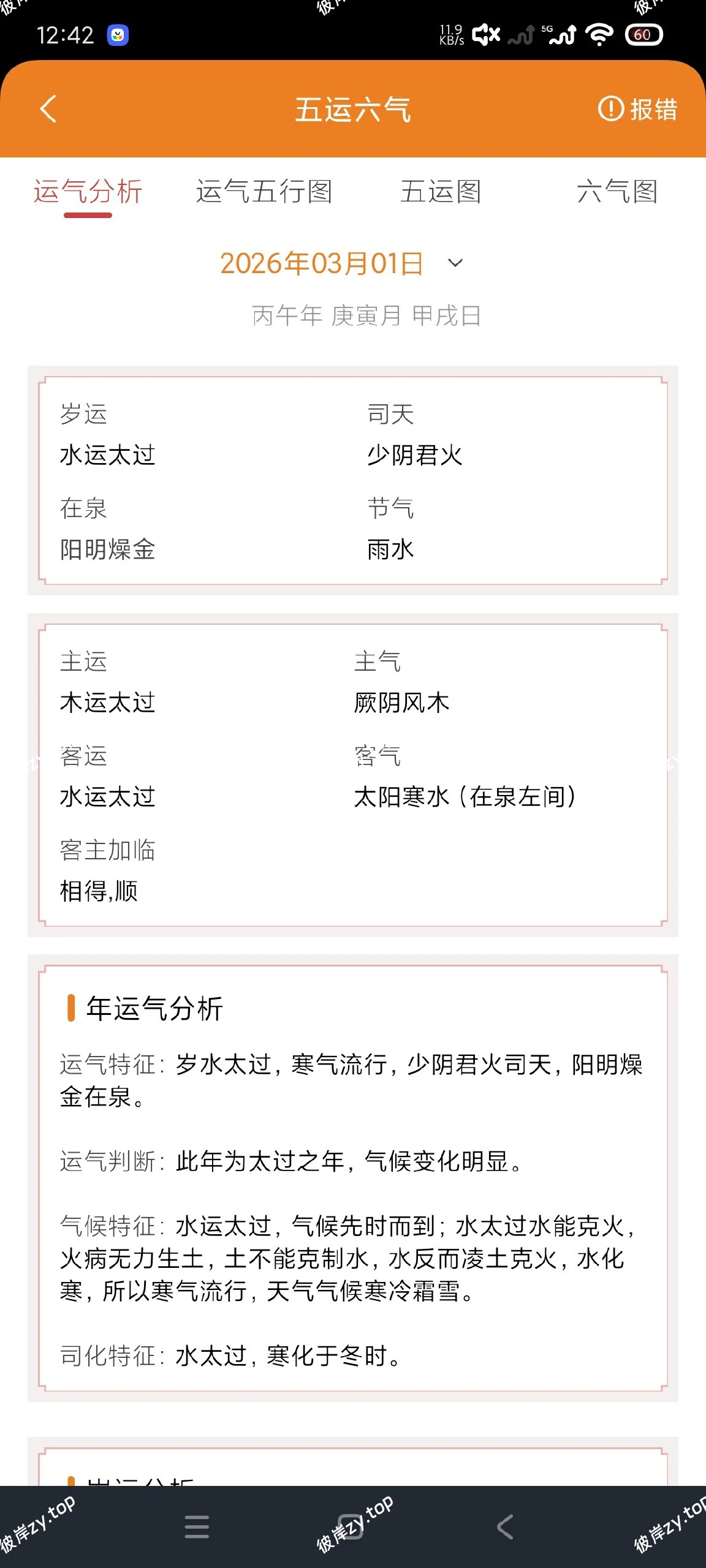Tap the back arrow to leave 五运六气
Image resolution: width=706 pixels, height=1568 pixels.
(x=48, y=109)
